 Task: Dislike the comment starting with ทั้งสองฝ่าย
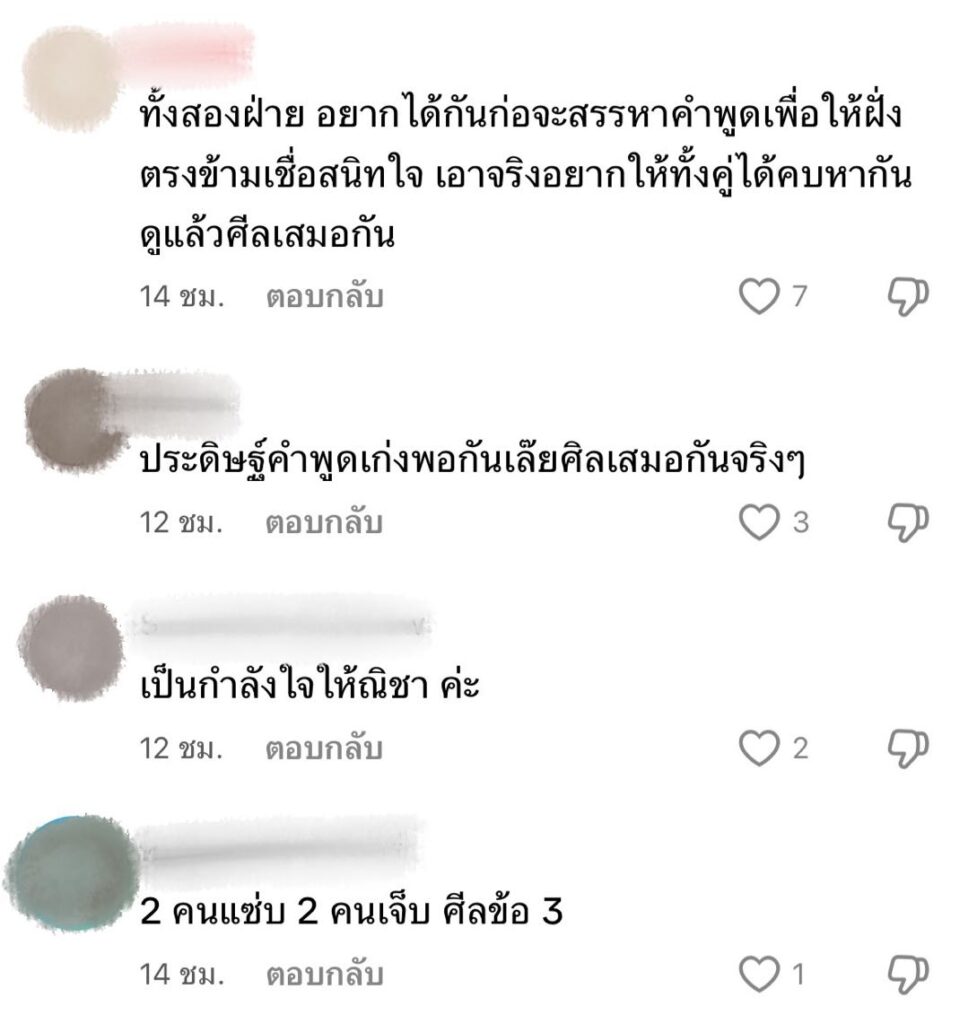click(908, 296)
